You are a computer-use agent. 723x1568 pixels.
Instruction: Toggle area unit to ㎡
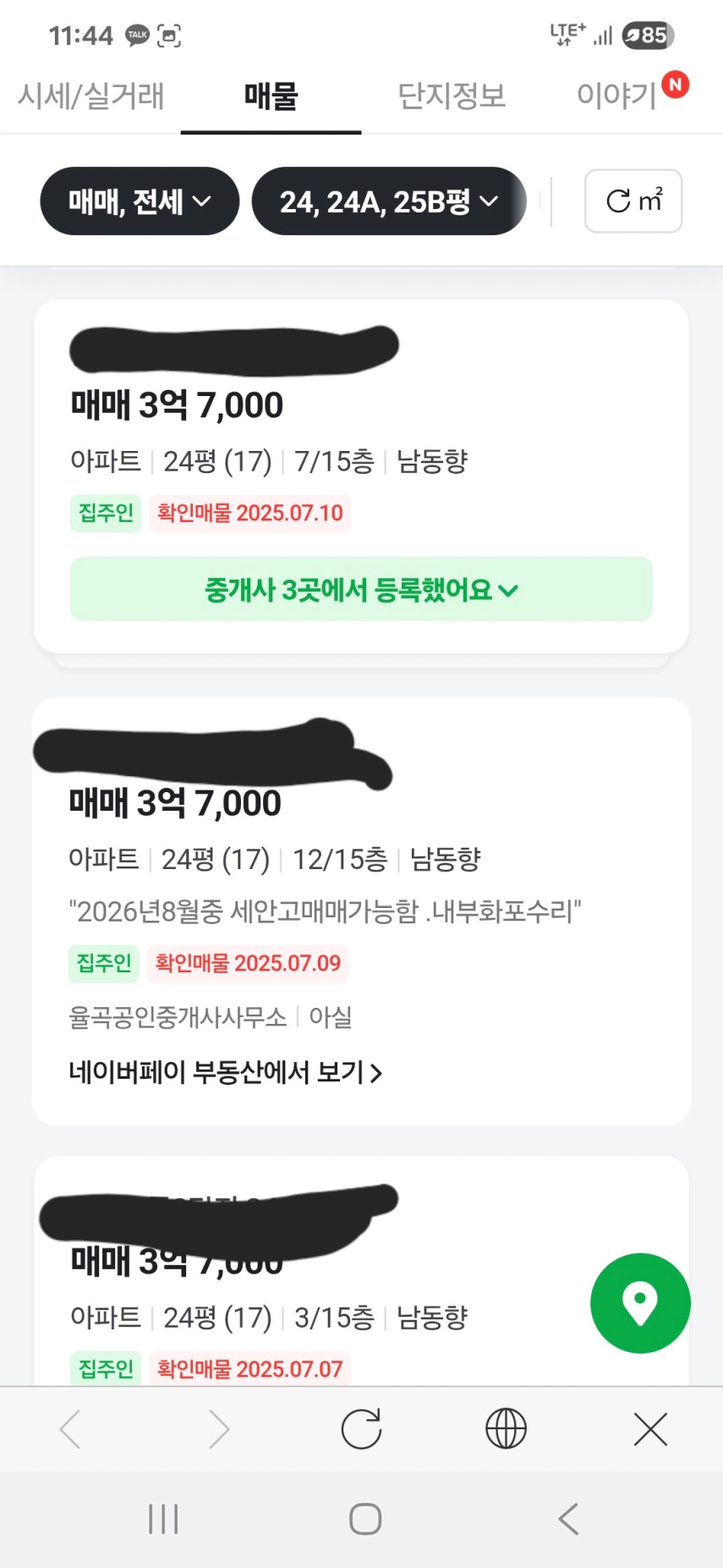(x=633, y=201)
